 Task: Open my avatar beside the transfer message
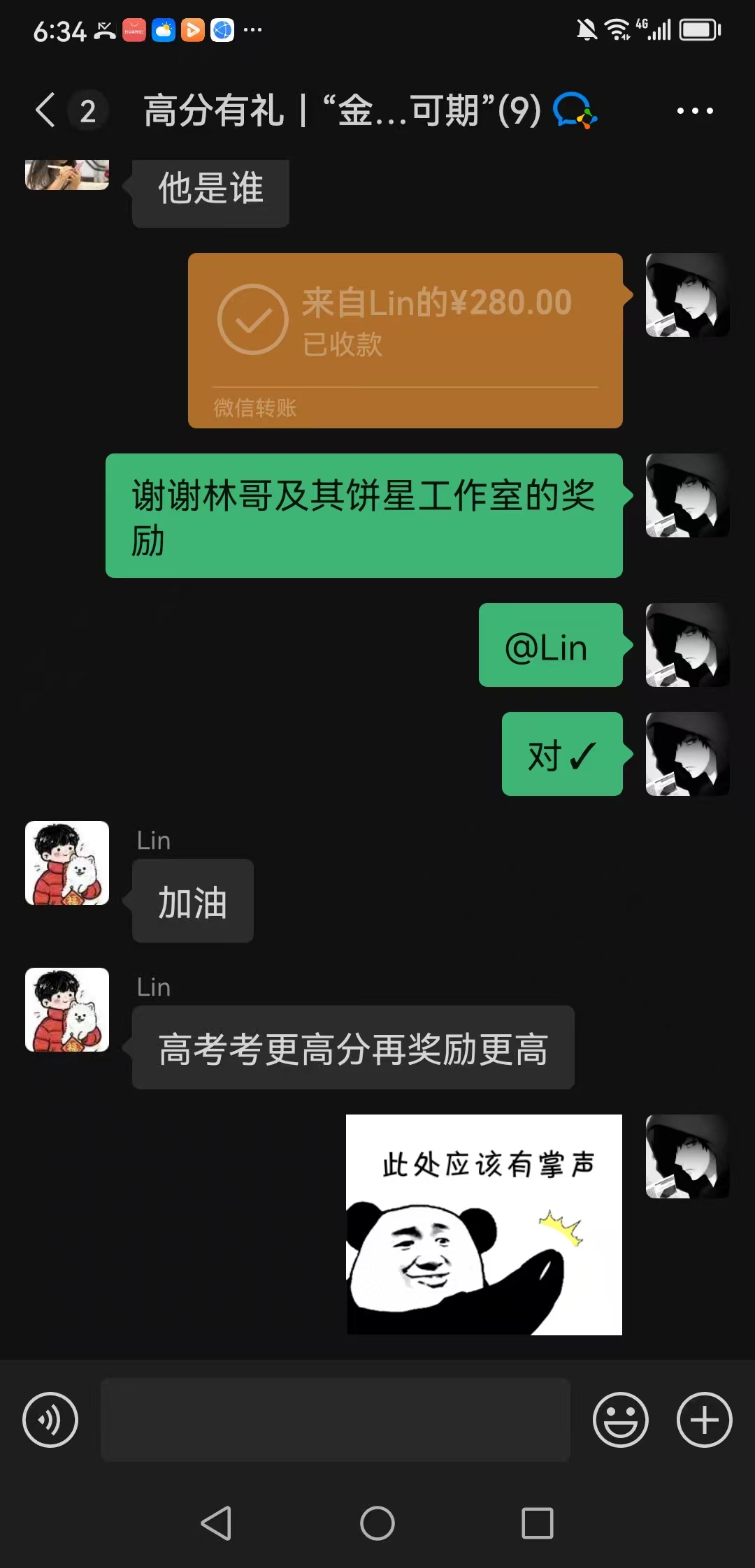[687, 295]
